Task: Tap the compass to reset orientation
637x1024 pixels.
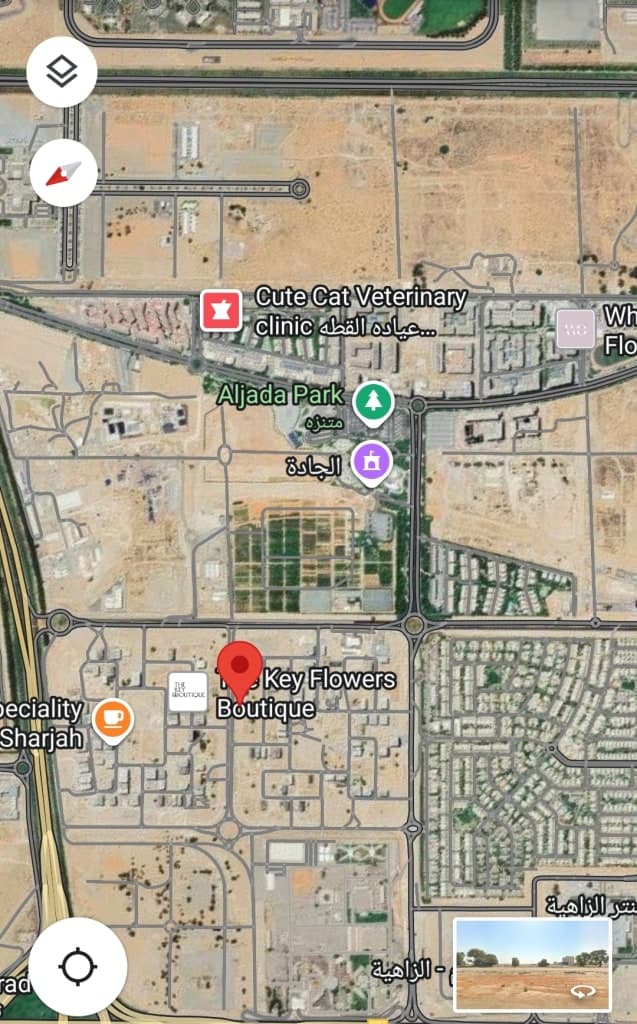Action: point(62,172)
